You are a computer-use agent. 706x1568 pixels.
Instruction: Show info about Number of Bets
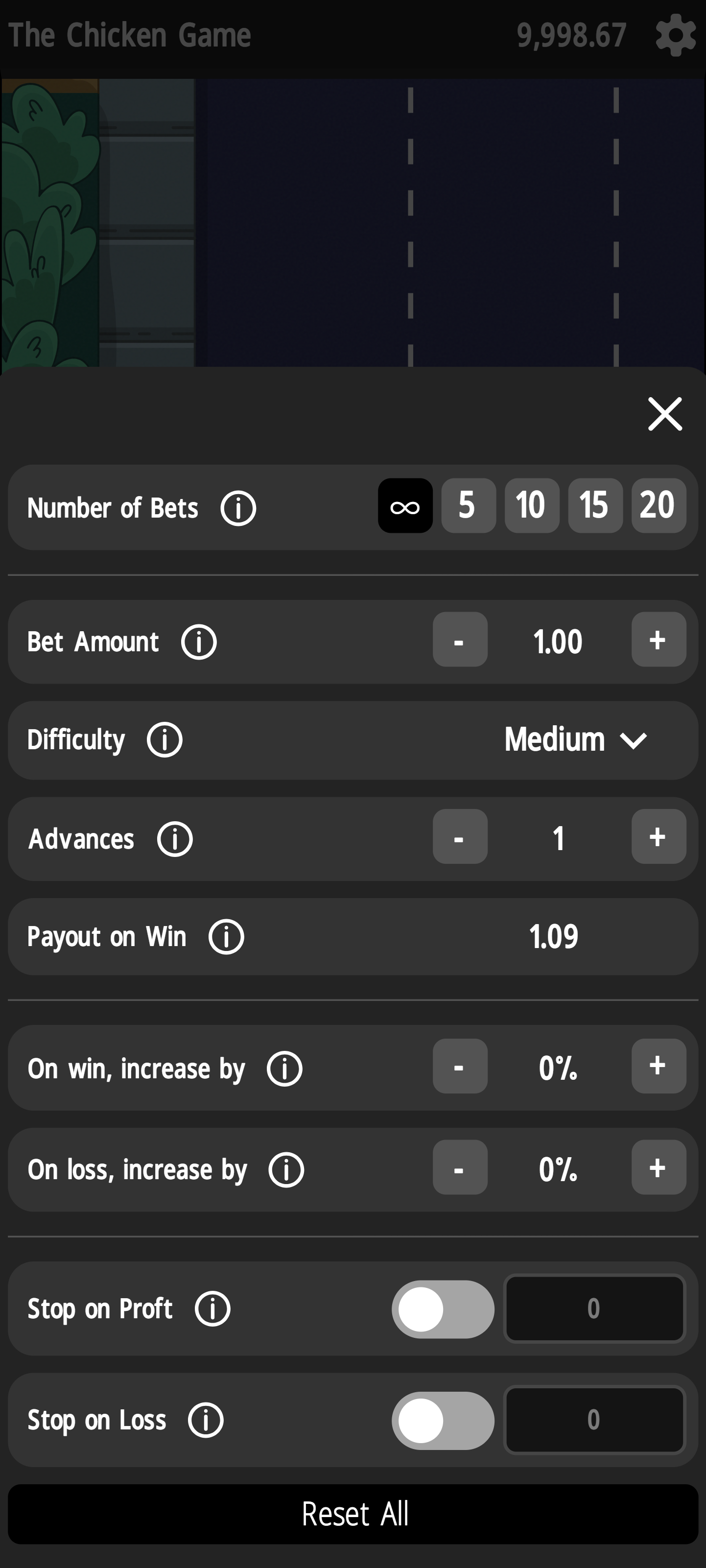click(238, 508)
